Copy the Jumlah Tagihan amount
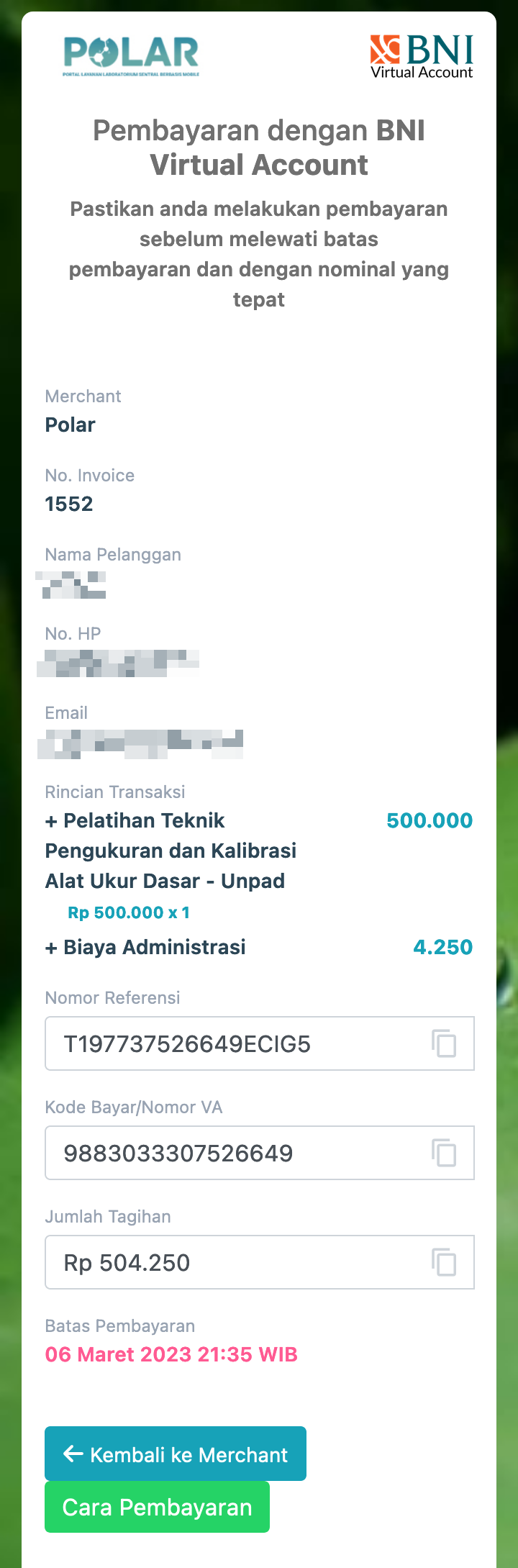Image resolution: width=518 pixels, height=1568 pixels. click(x=444, y=1262)
